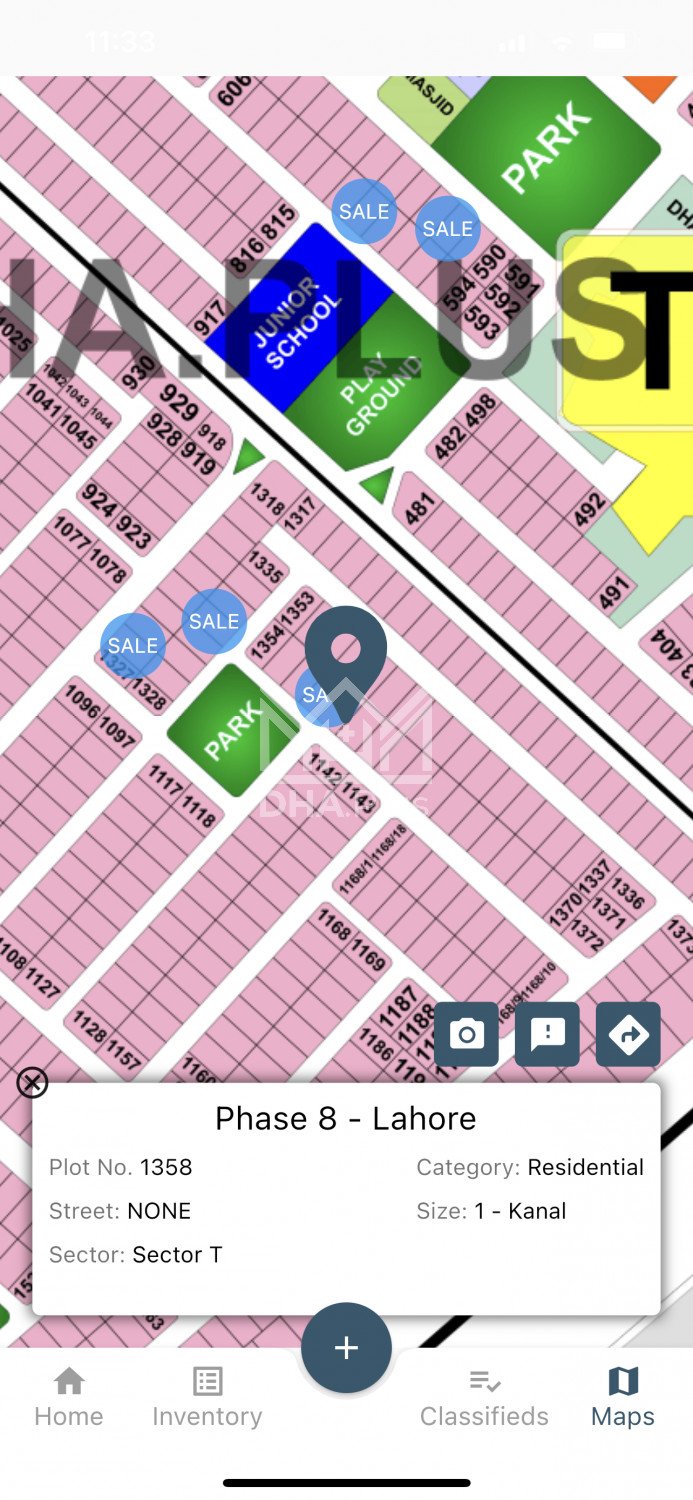Go to the Home tab

(69, 1398)
